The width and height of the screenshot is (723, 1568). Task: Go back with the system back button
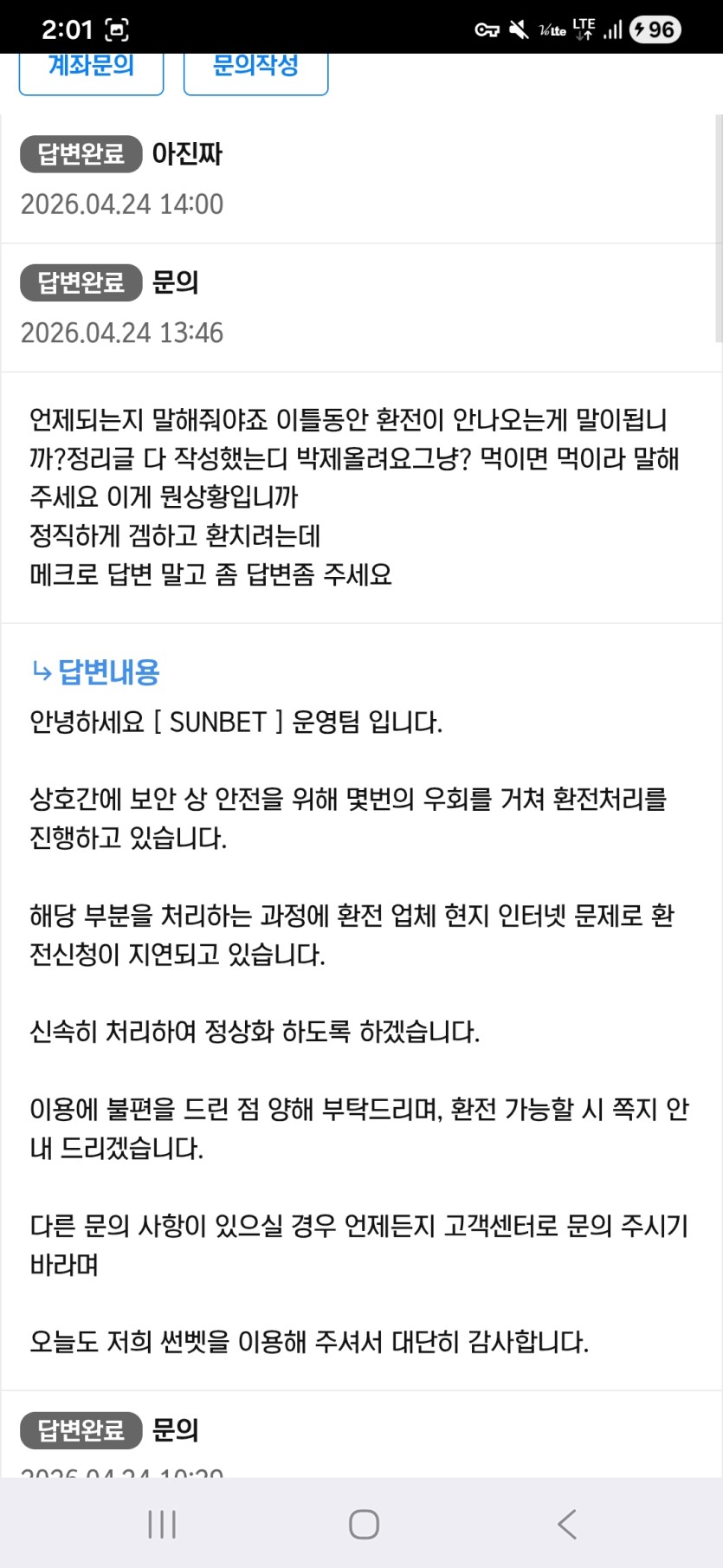[567, 1525]
